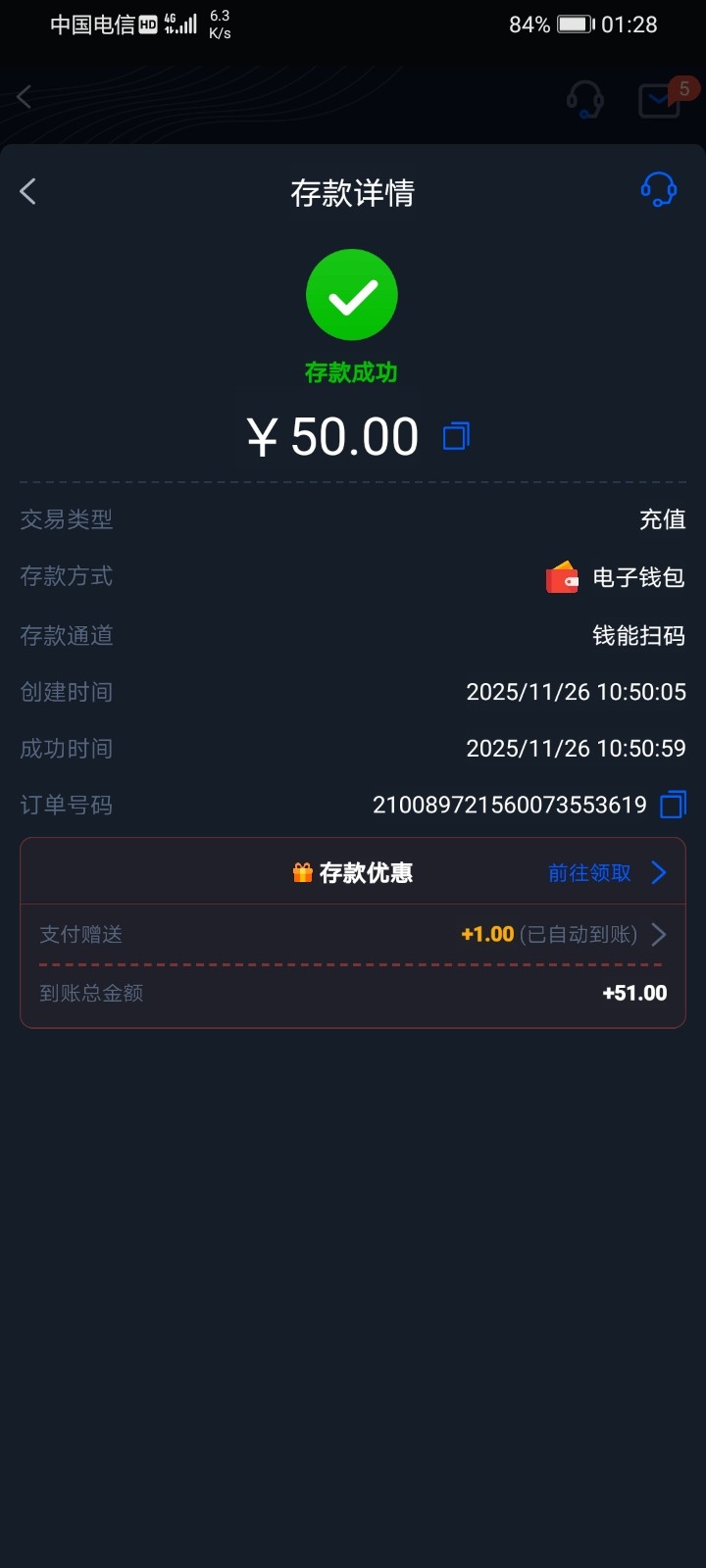The height and width of the screenshot is (1568, 706).
Task: Select the 到账总金额 +51.00 amount
Action: (x=634, y=993)
